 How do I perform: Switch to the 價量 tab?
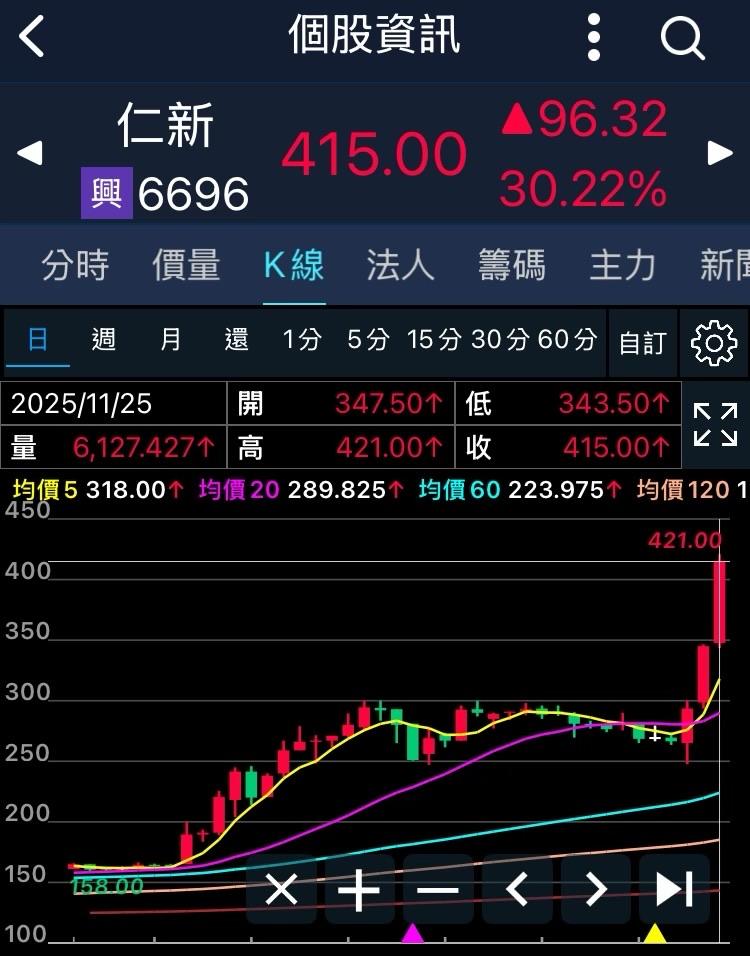coord(186,265)
